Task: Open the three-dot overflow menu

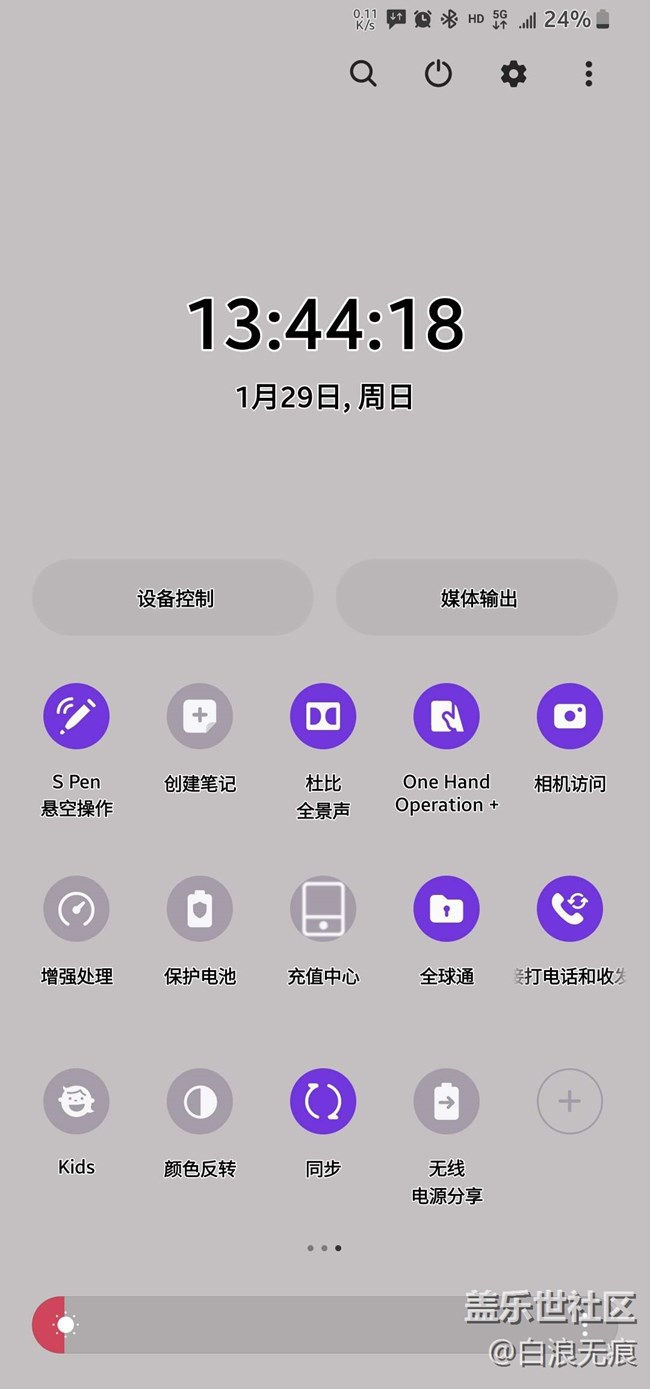Action: 588,73
